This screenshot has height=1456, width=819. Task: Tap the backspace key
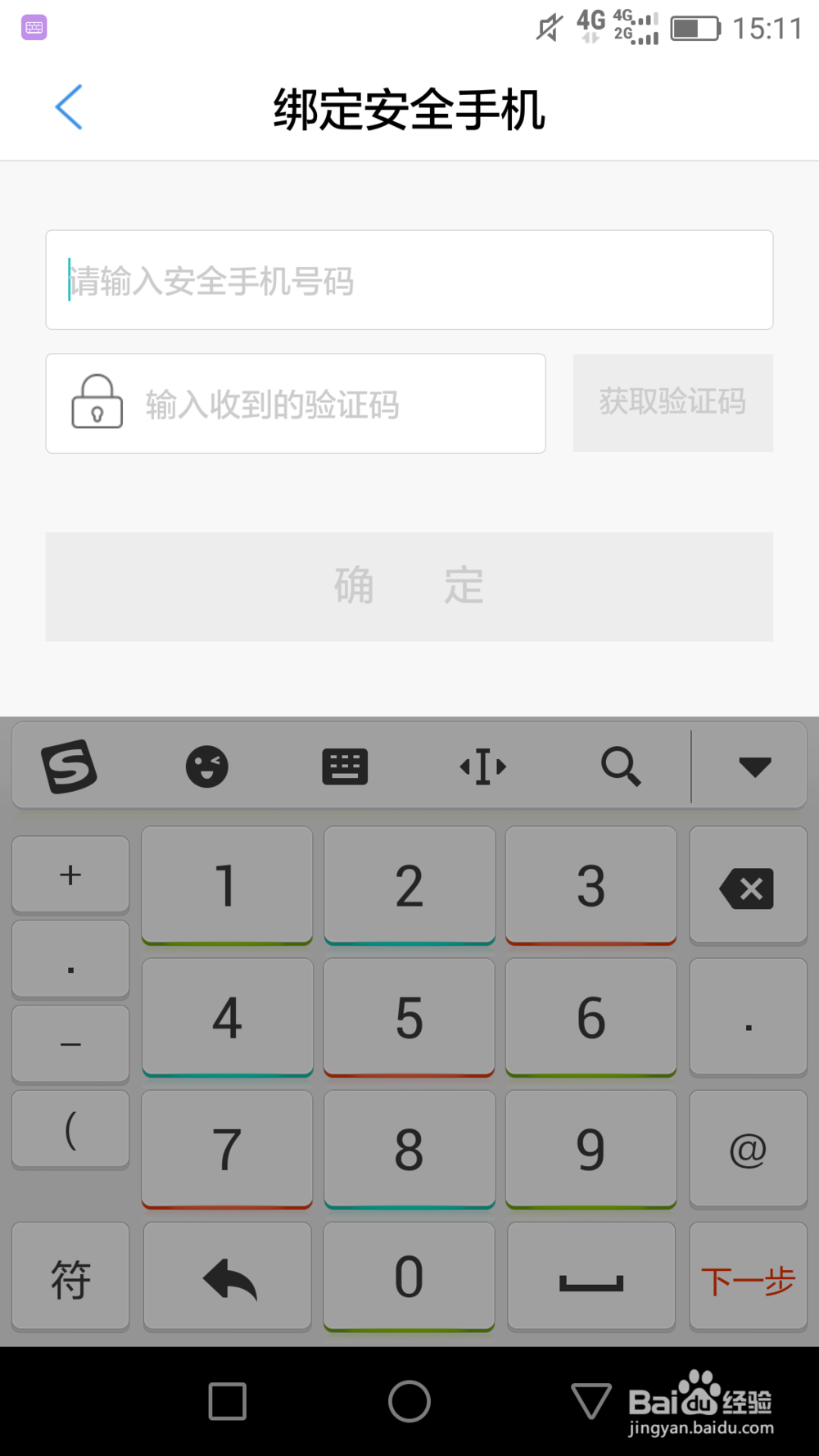(748, 885)
